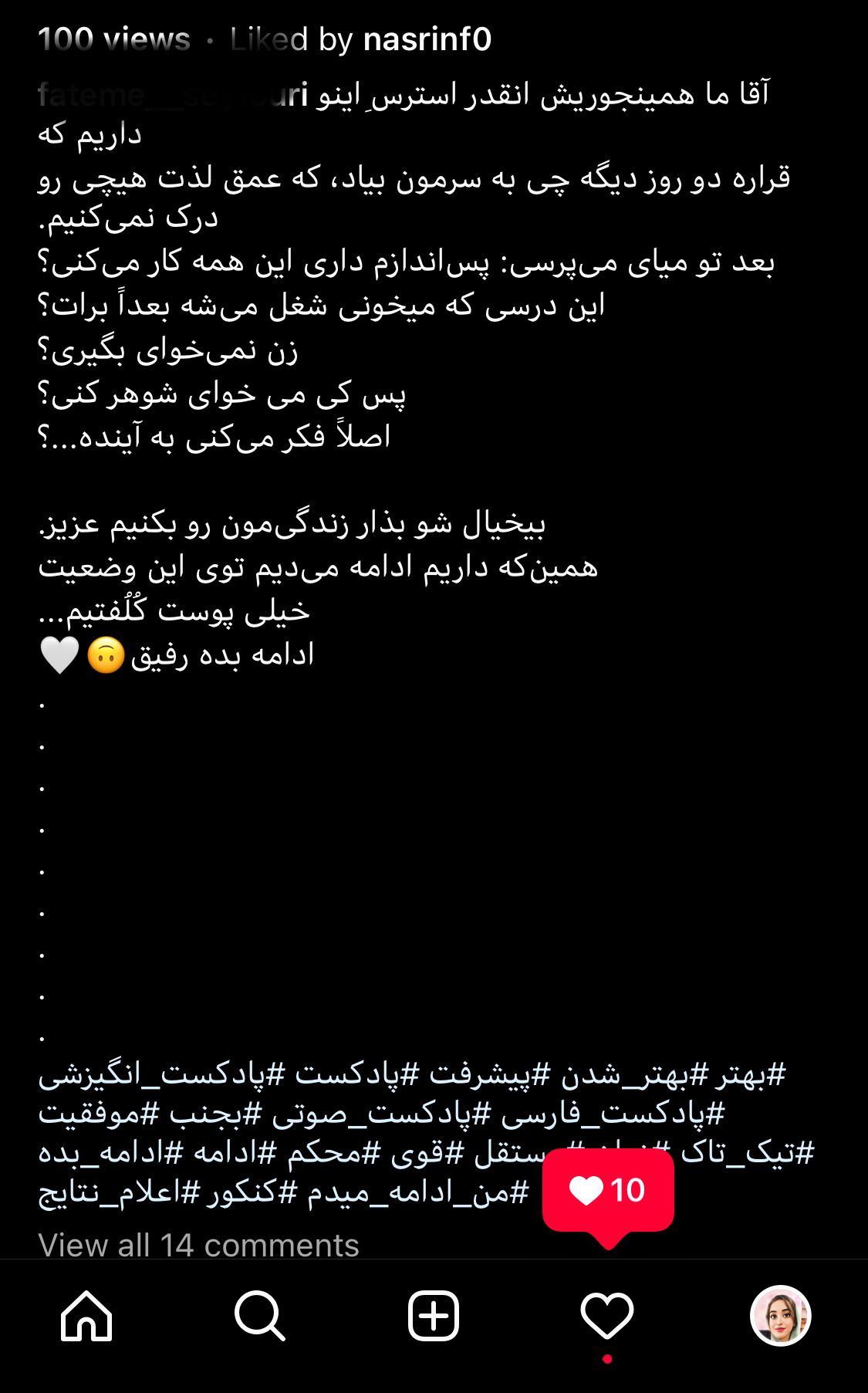
Task: Open the activity heart tab
Action: coord(607,1317)
